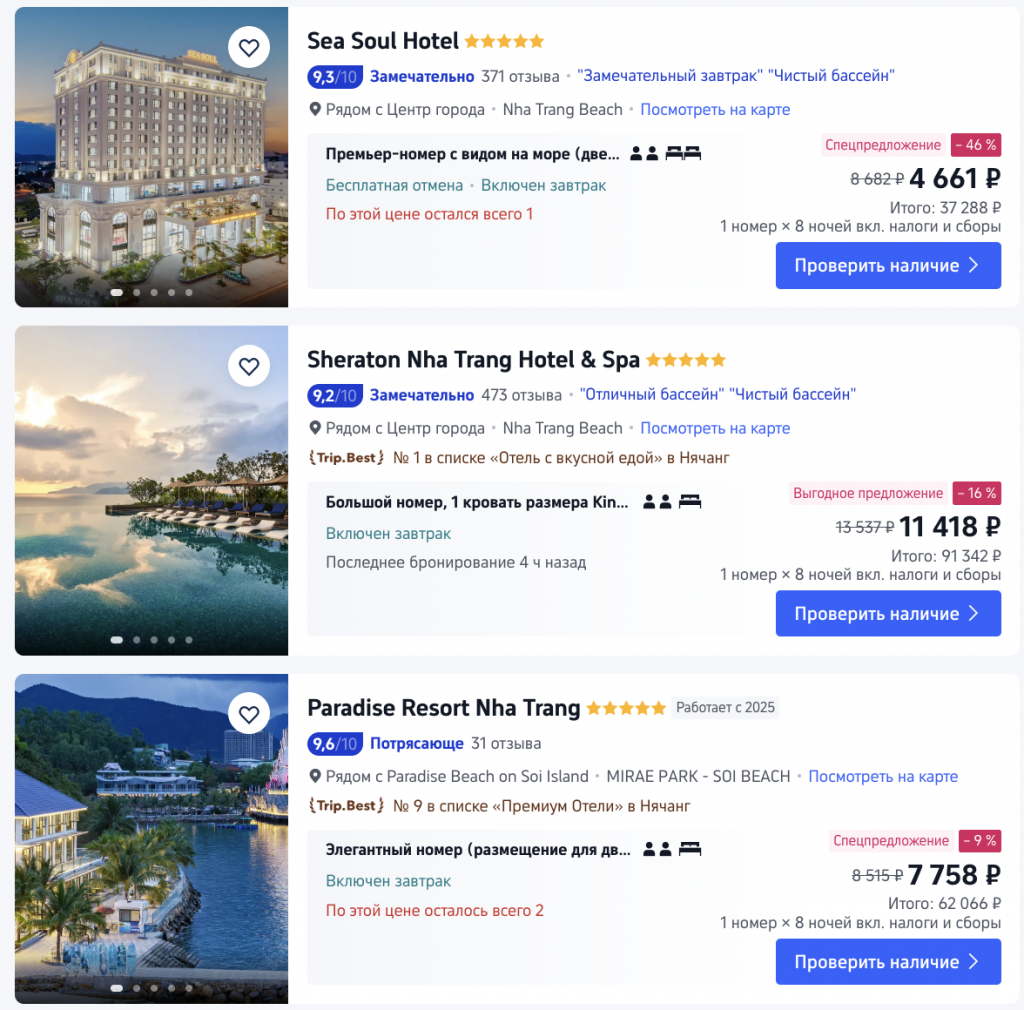Show Sheraton Nha Trang on the map
Screen dimensions: 1024x1010
click(715, 428)
